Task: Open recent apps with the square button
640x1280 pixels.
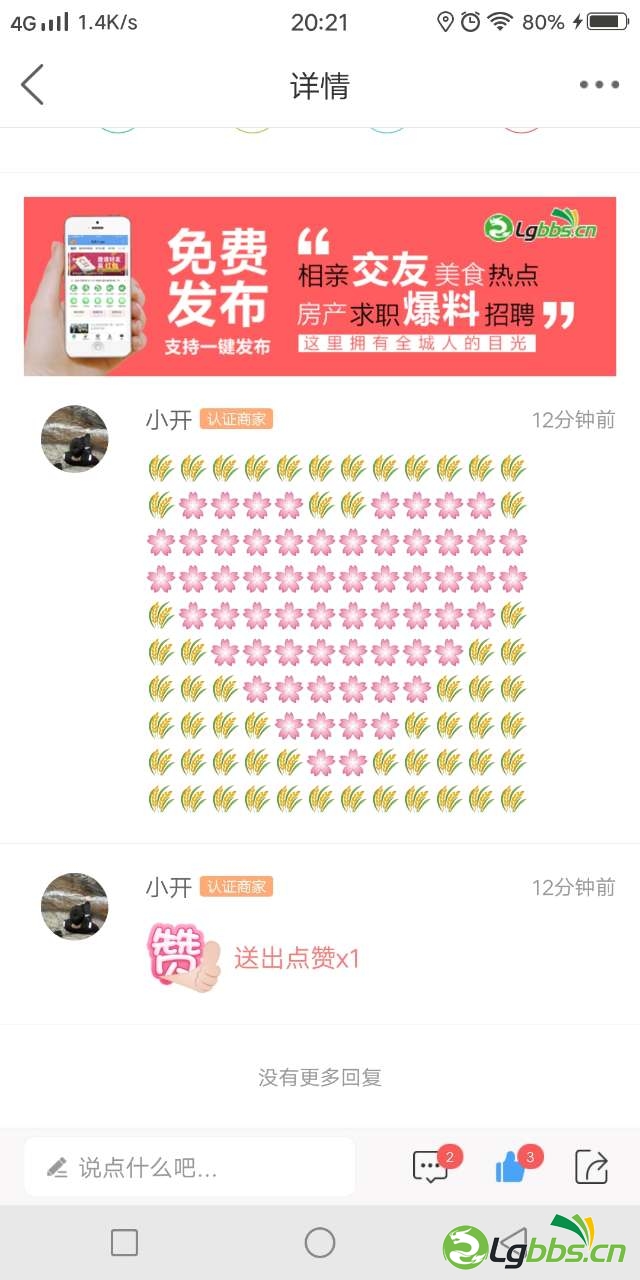Action: [x=124, y=1243]
